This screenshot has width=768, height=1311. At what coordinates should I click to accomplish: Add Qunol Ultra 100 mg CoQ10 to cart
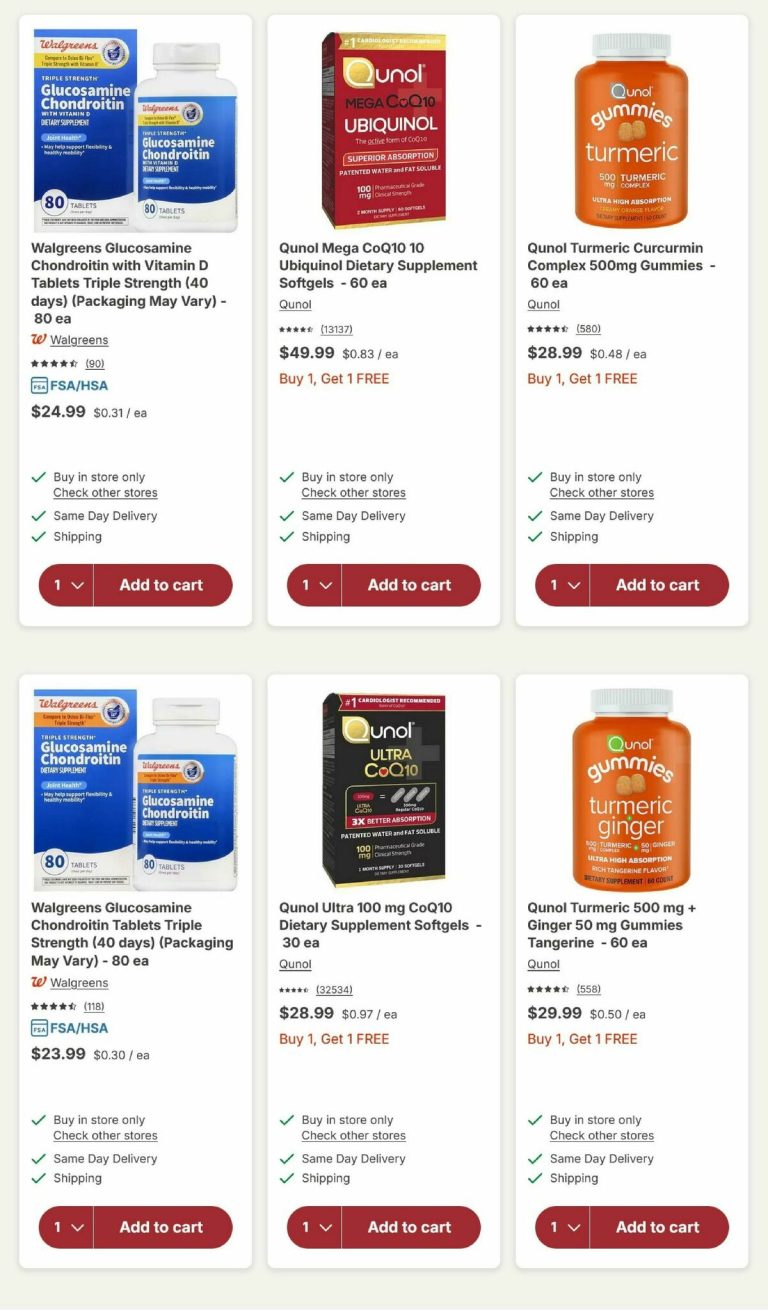pyautogui.click(x=411, y=1227)
